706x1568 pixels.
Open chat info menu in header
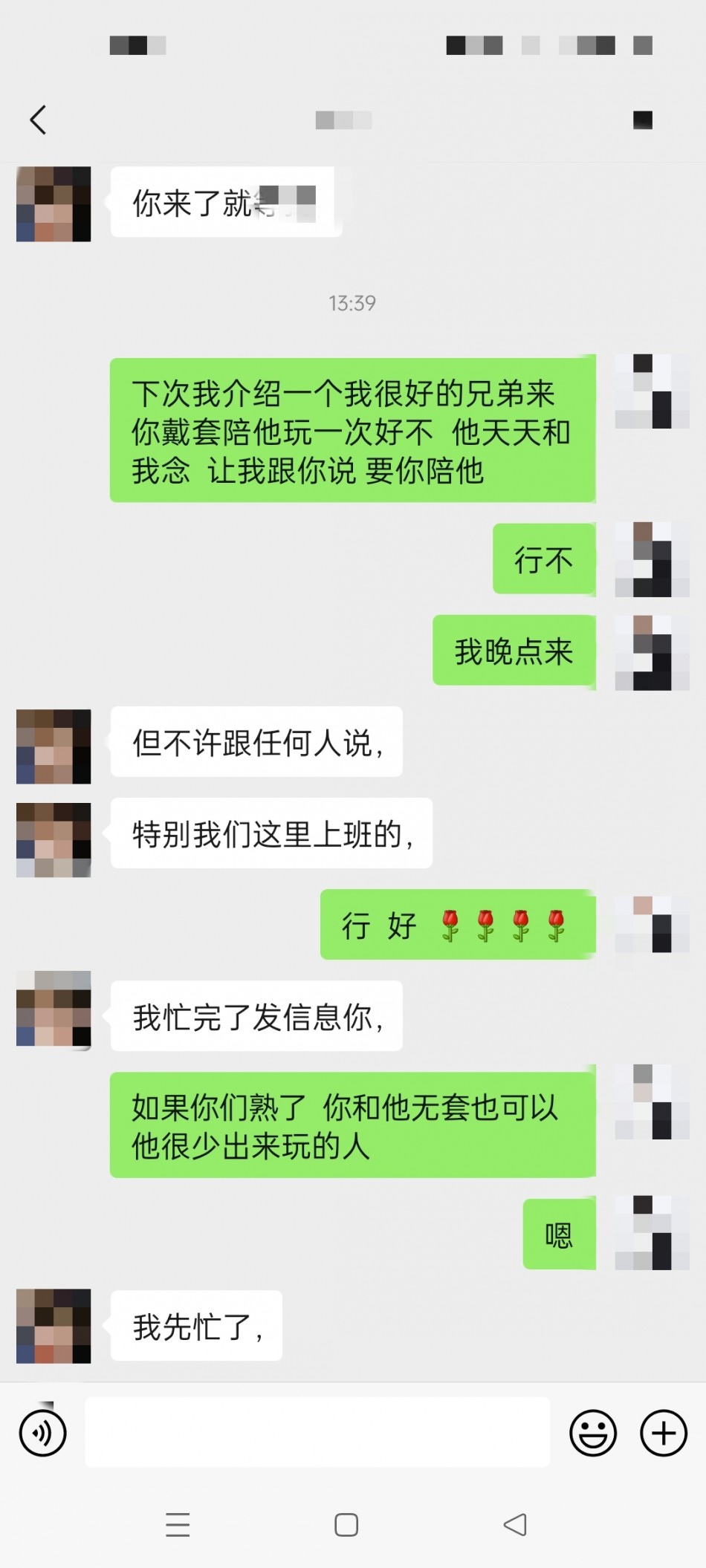(642, 120)
